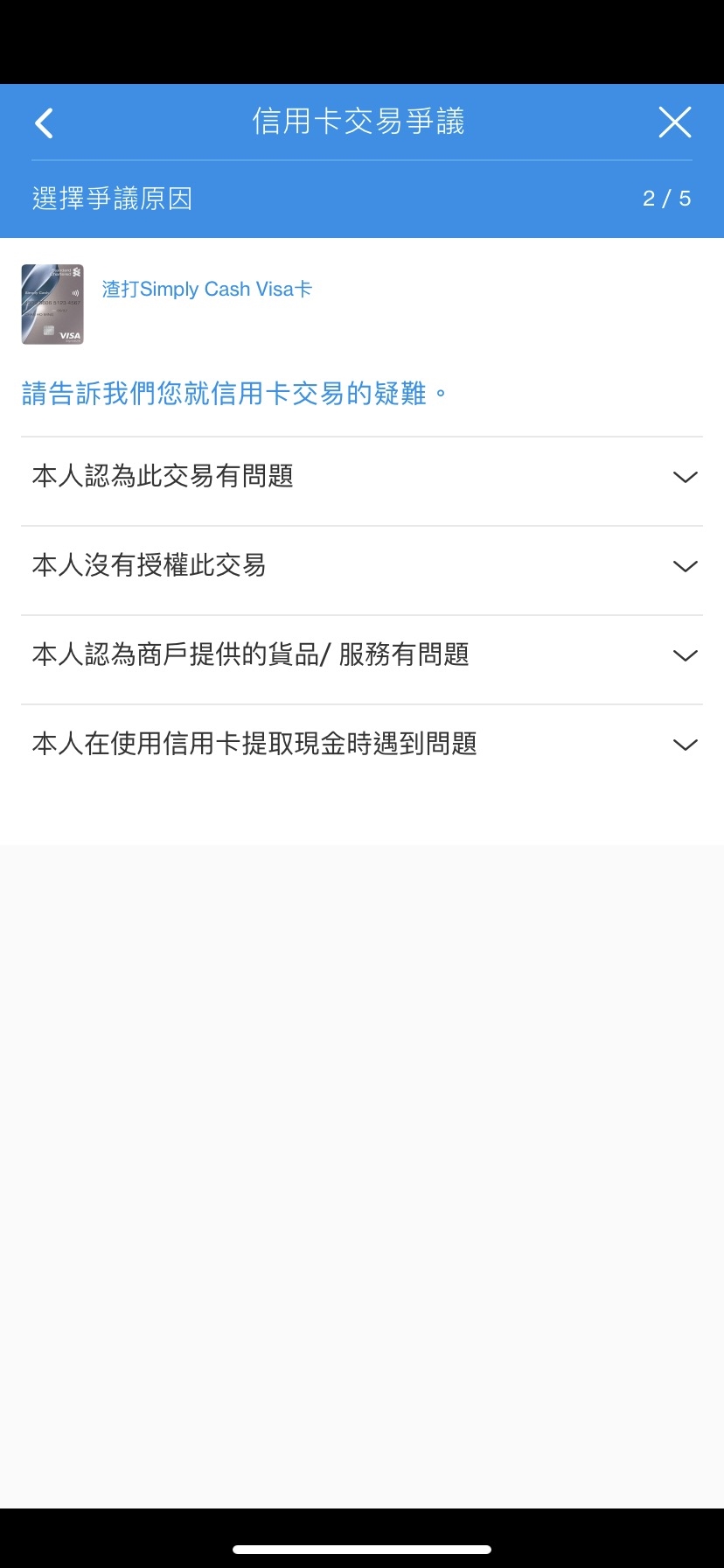Open the 渣打Simply Cash Visa卡 link
Screen dimensions: 724x1568
(x=206, y=289)
